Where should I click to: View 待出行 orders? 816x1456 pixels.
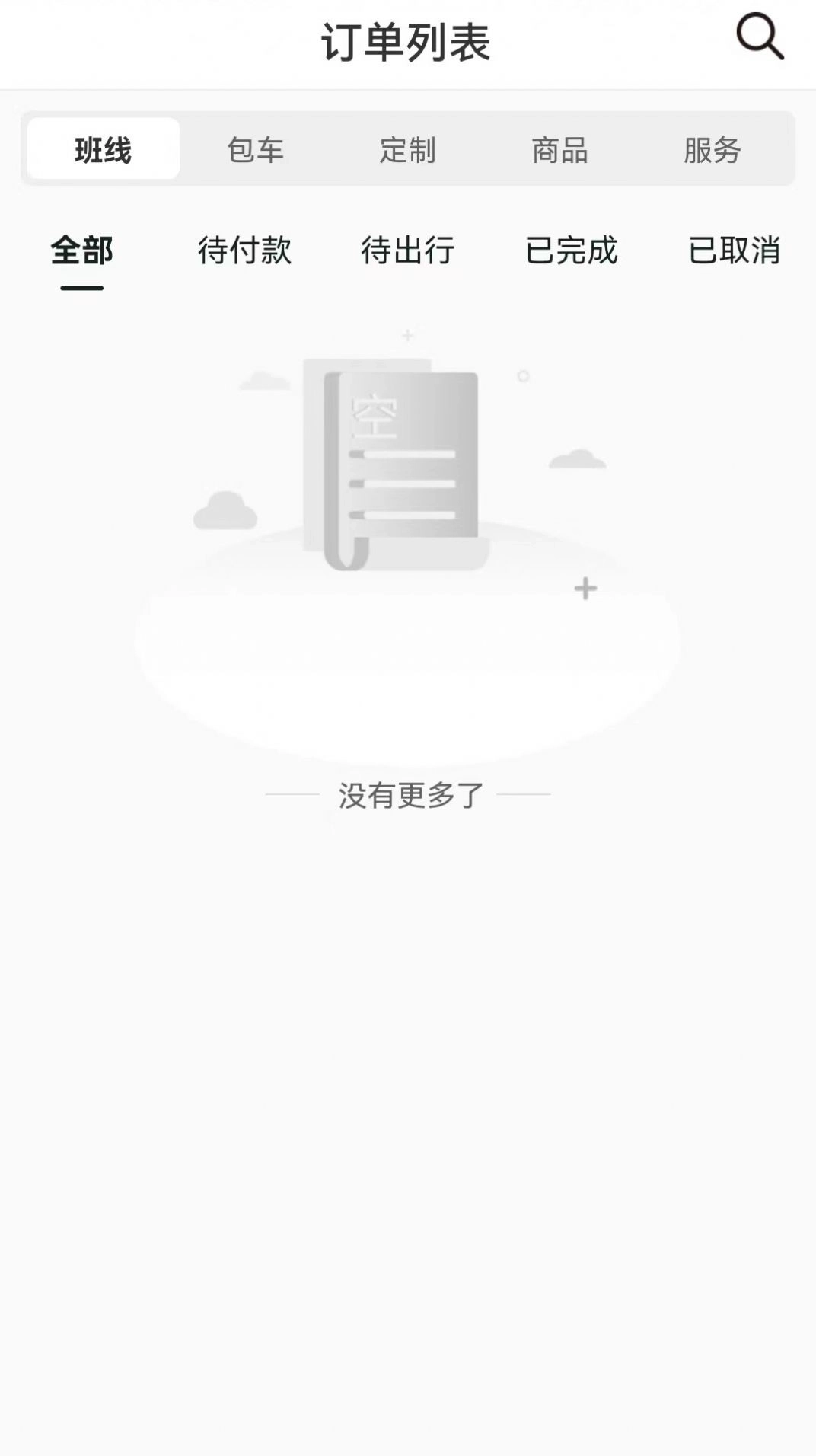408,251
